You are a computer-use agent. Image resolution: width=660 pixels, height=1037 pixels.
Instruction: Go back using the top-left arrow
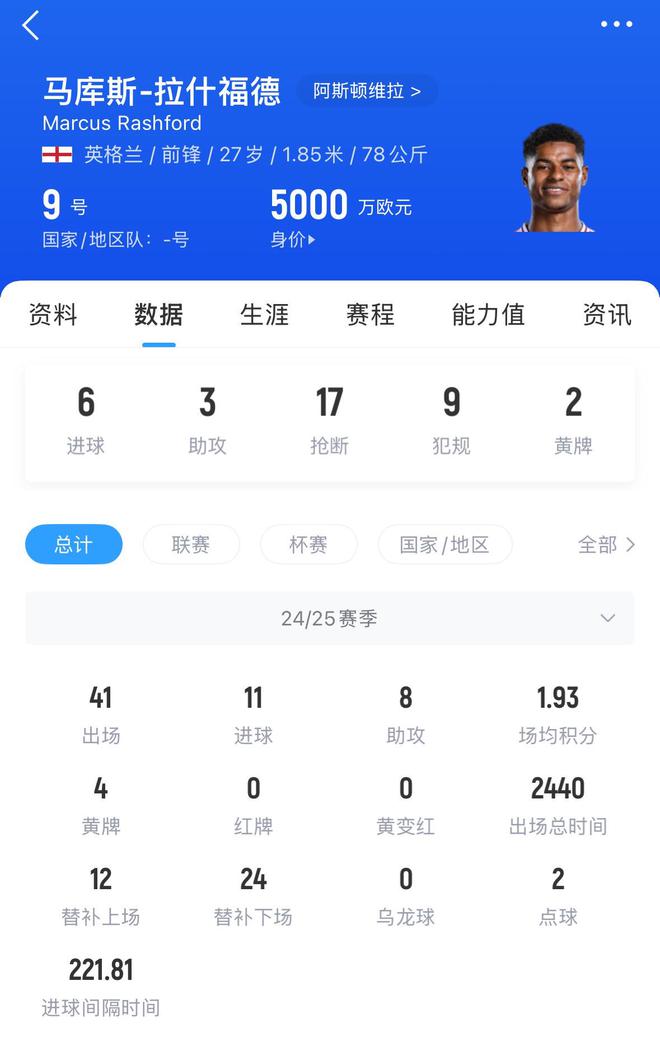point(31,25)
